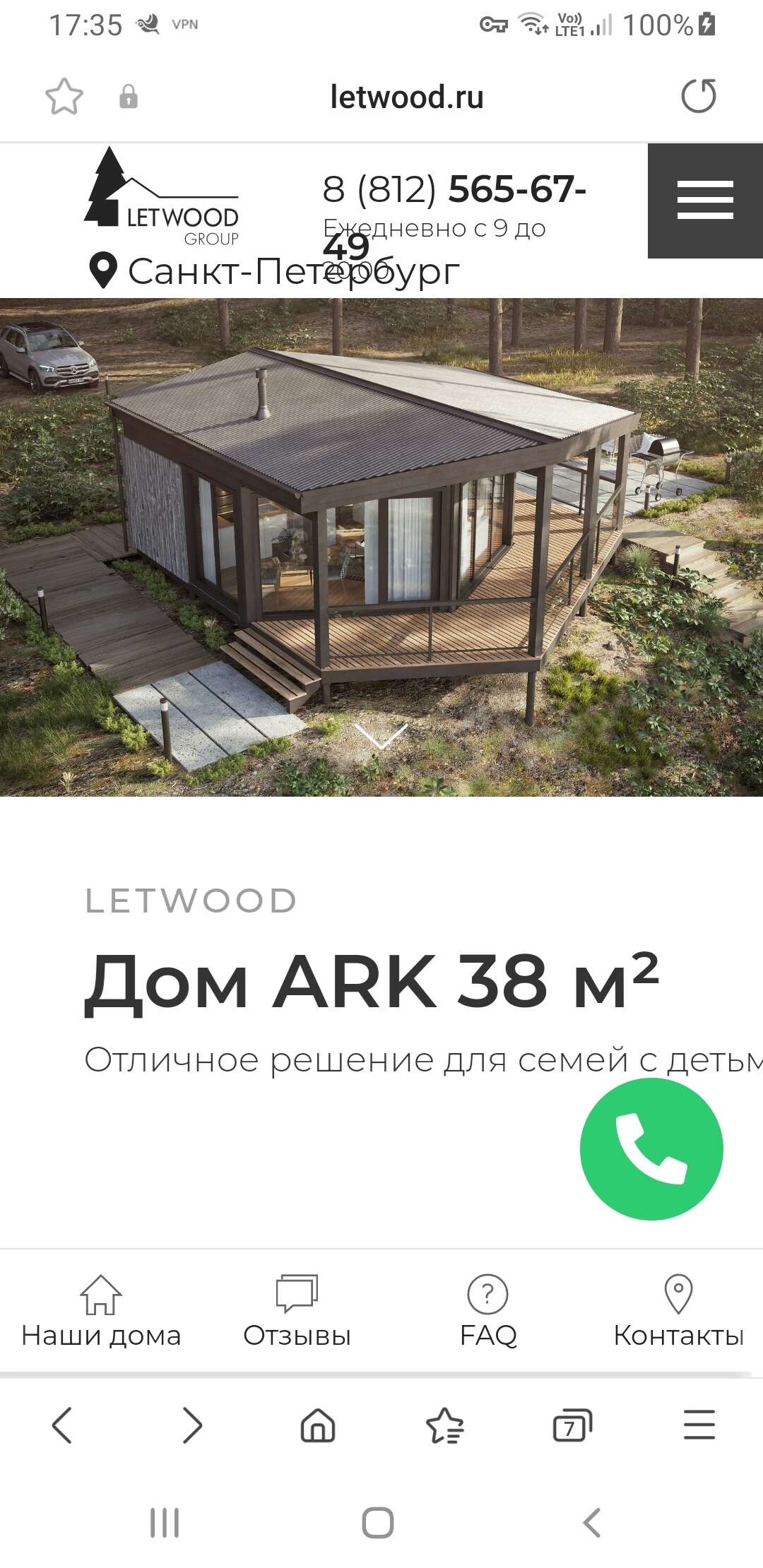Open the browser home page

click(x=318, y=1425)
